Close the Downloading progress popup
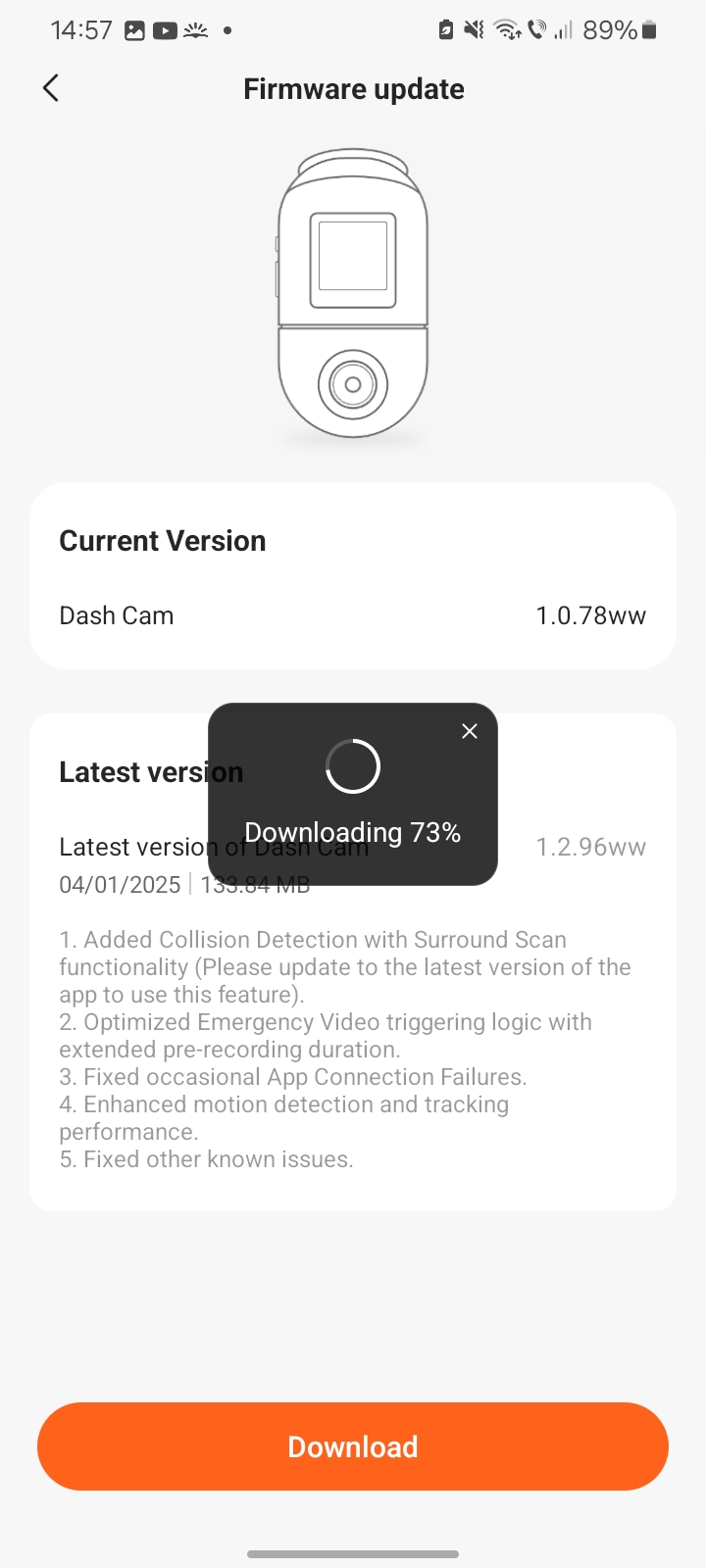Viewport: 706px width, 1568px height. point(470,731)
